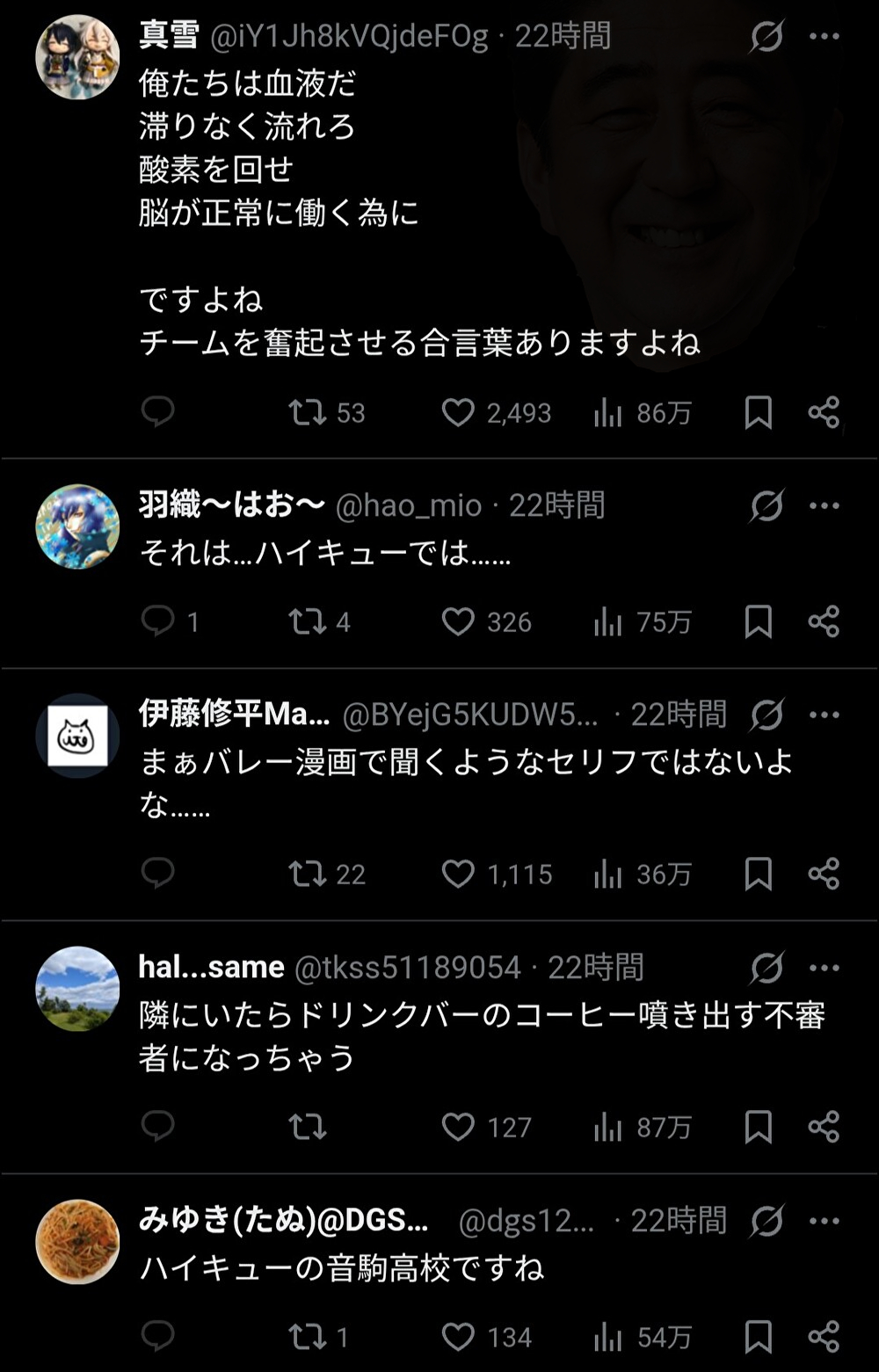This screenshot has width=879, height=1372.
Task: Like 真雪's post with 2,493 likes
Action: pyautogui.click(x=457, y=412)
